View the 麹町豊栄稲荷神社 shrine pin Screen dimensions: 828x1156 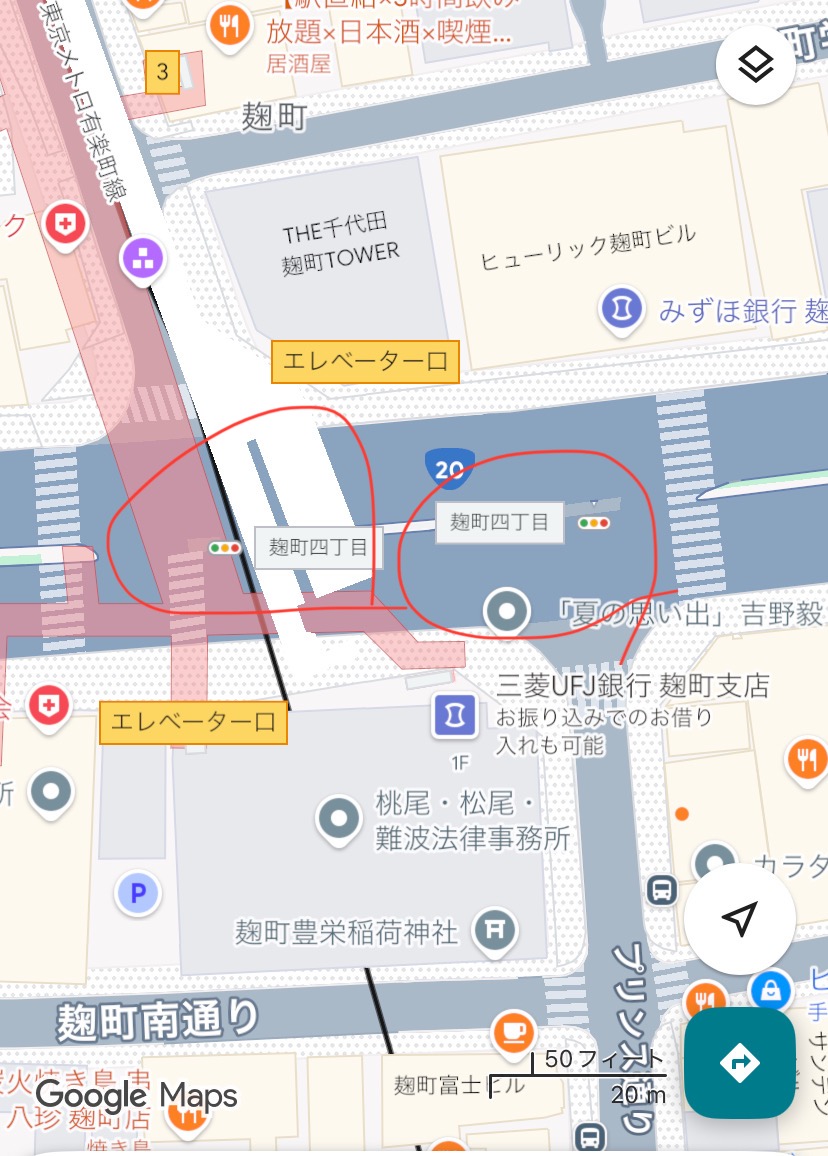pyautogui.click(x=494, y=930)
